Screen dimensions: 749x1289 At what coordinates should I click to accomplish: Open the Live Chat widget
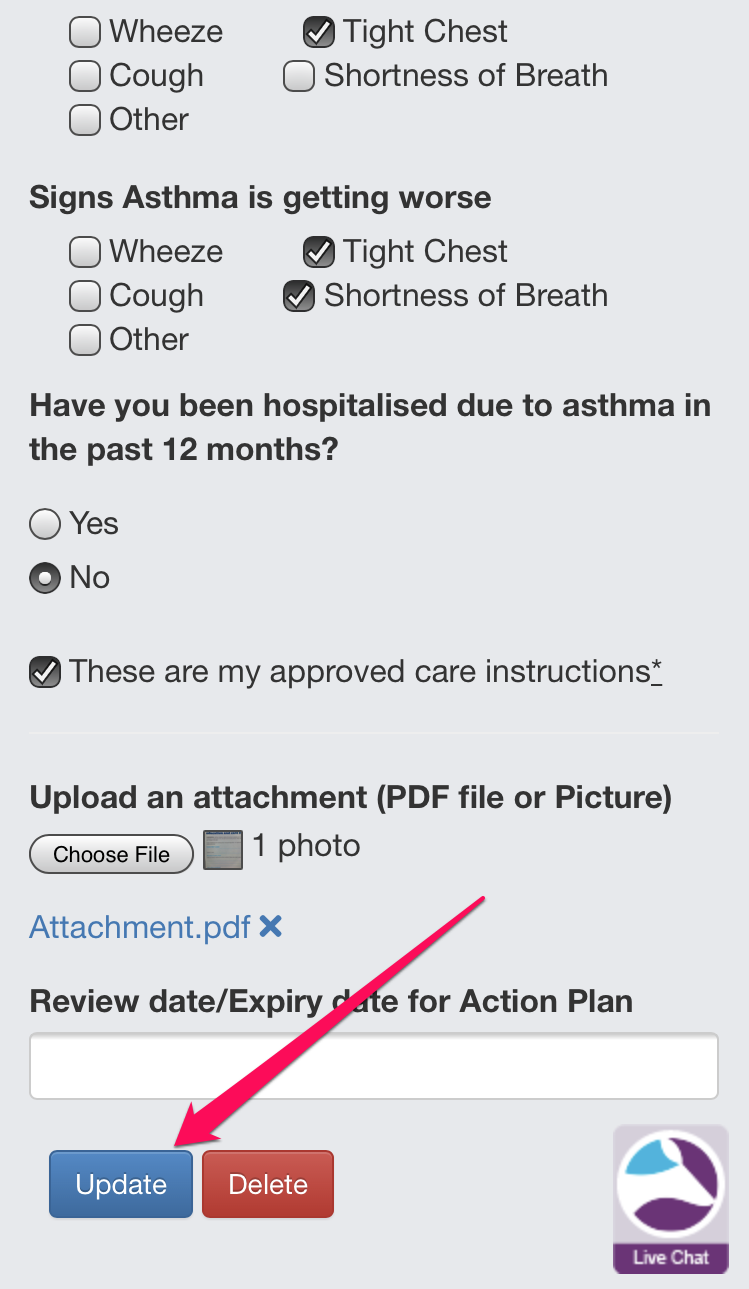[x=670, y=1199]
